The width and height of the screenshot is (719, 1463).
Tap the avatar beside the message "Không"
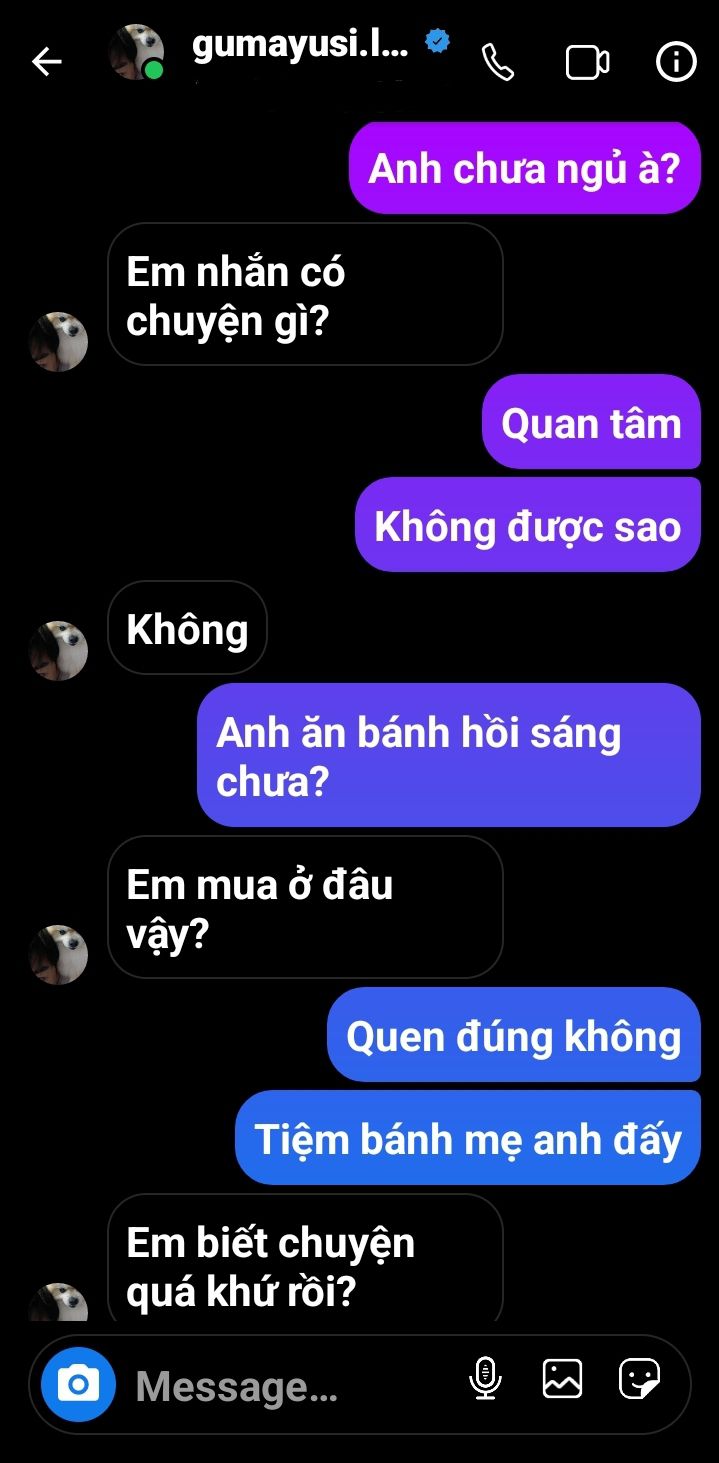coord(58,650)
